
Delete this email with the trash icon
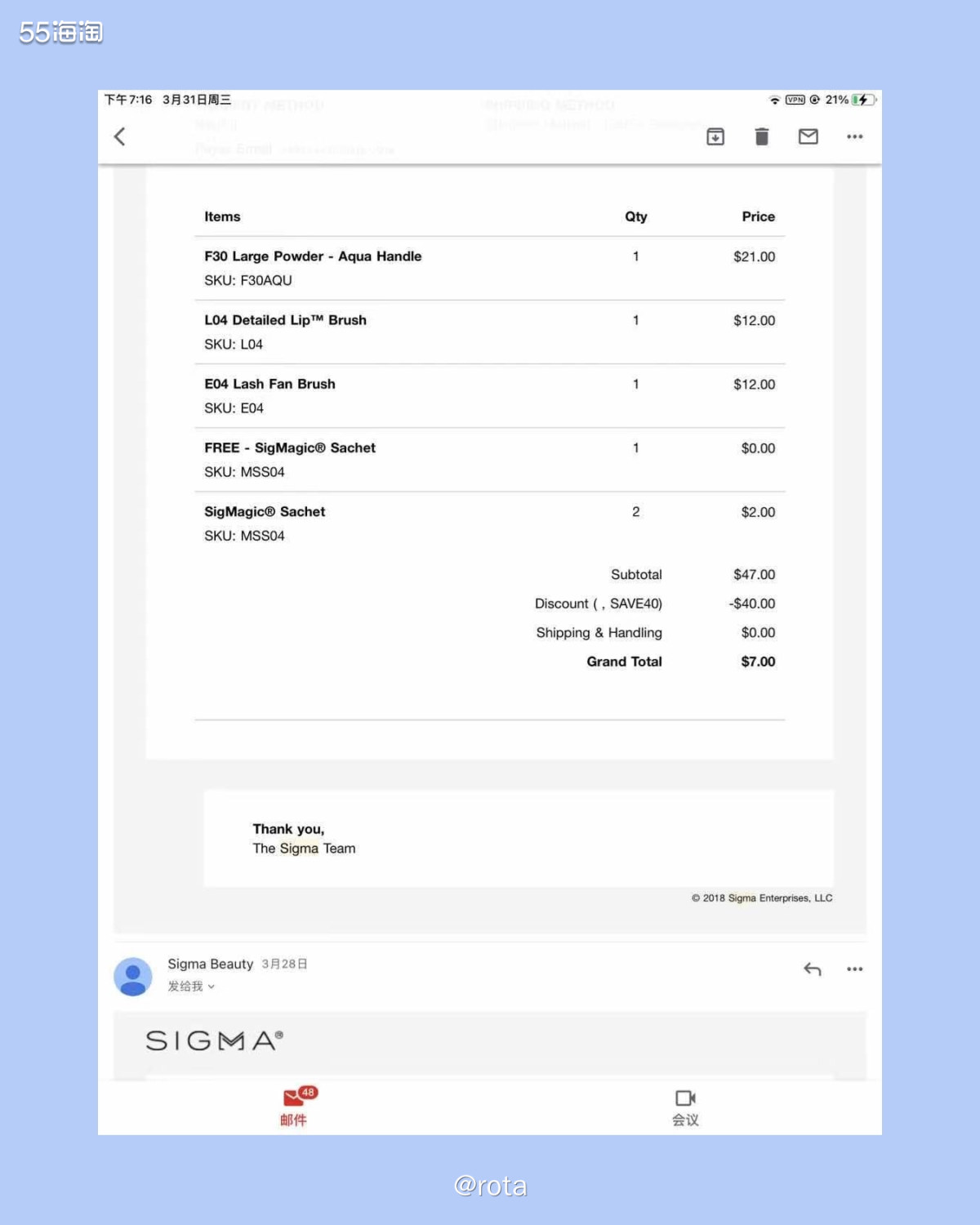point(762,136)
